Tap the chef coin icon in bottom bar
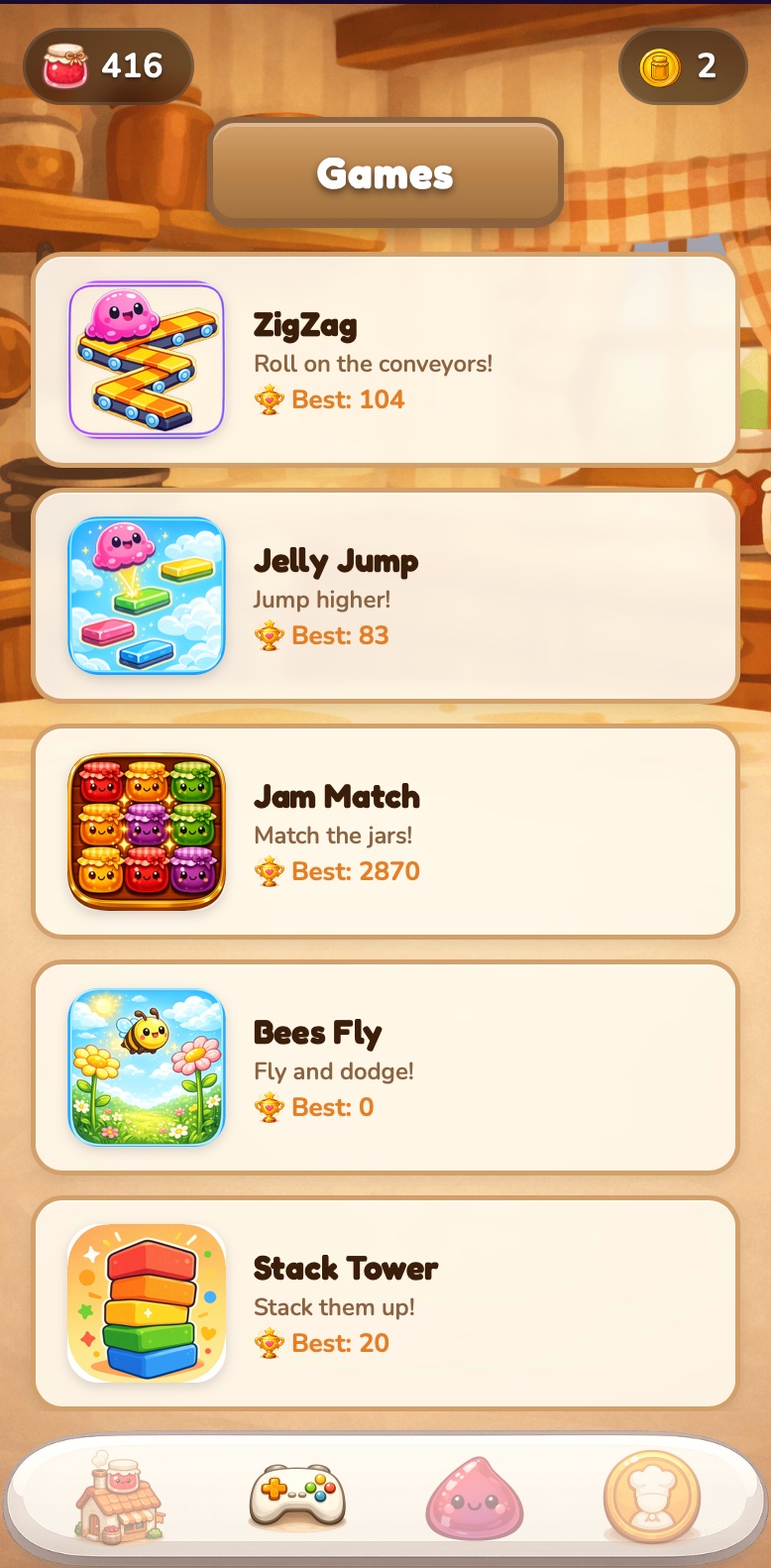 (x=653, y=1497)
